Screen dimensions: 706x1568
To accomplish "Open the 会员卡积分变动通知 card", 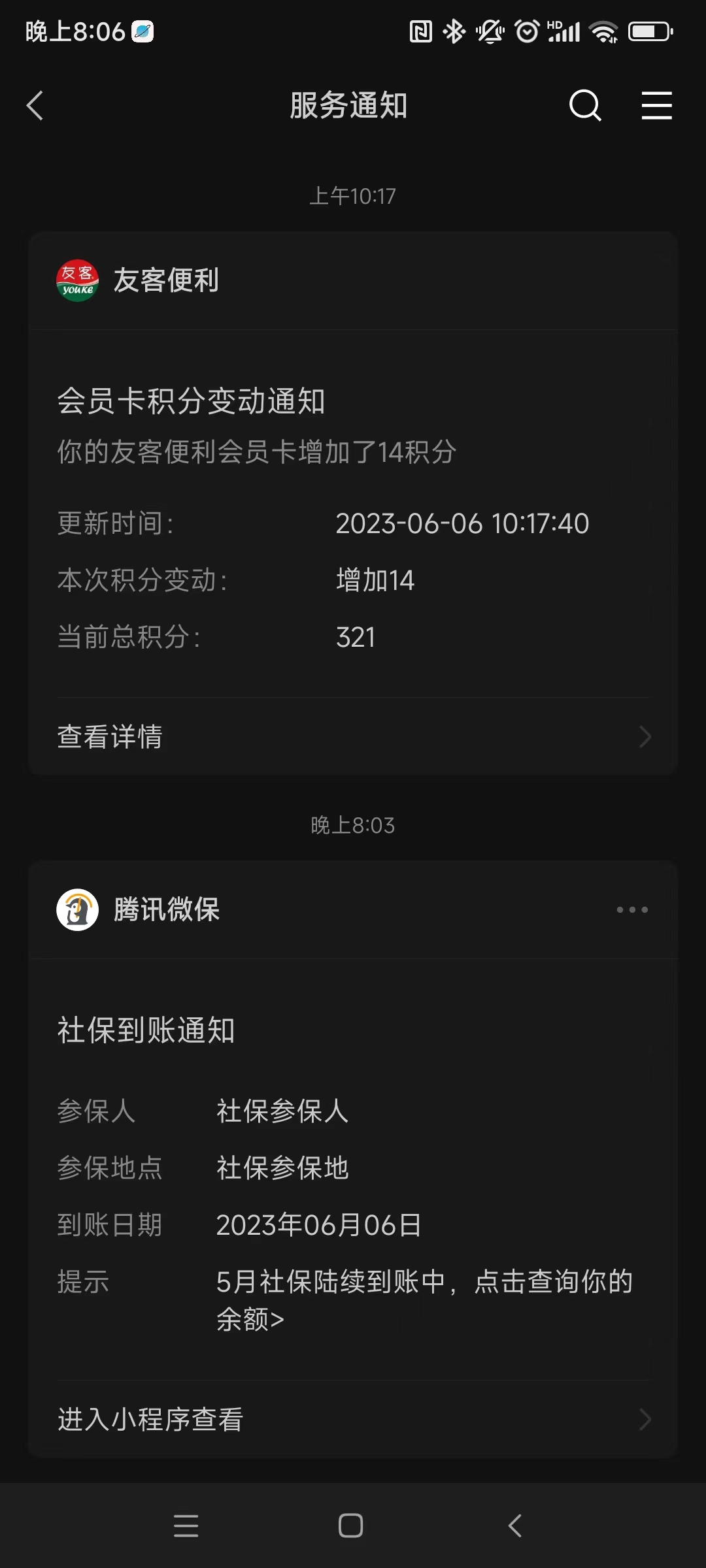I will pyautogui.click(x=353, y=514).
